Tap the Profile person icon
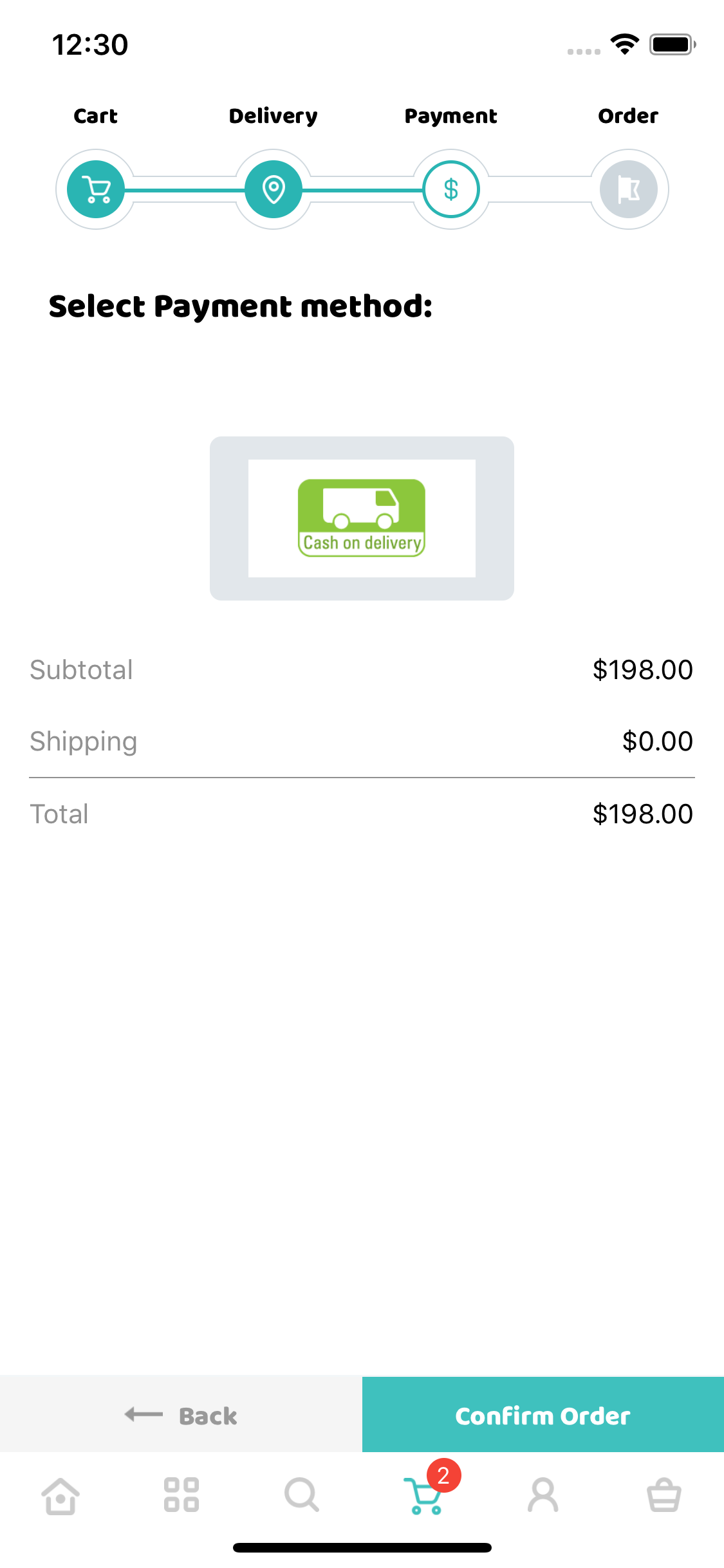 (544, 1497)
